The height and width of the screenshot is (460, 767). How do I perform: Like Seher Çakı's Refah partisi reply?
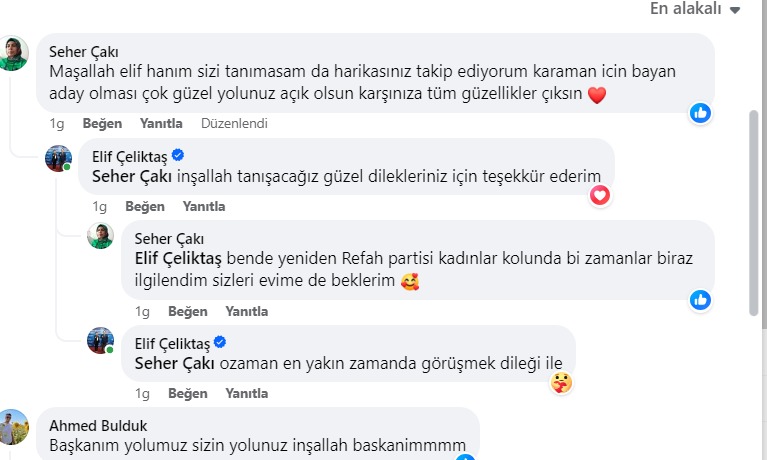click(x=187, y=311)
